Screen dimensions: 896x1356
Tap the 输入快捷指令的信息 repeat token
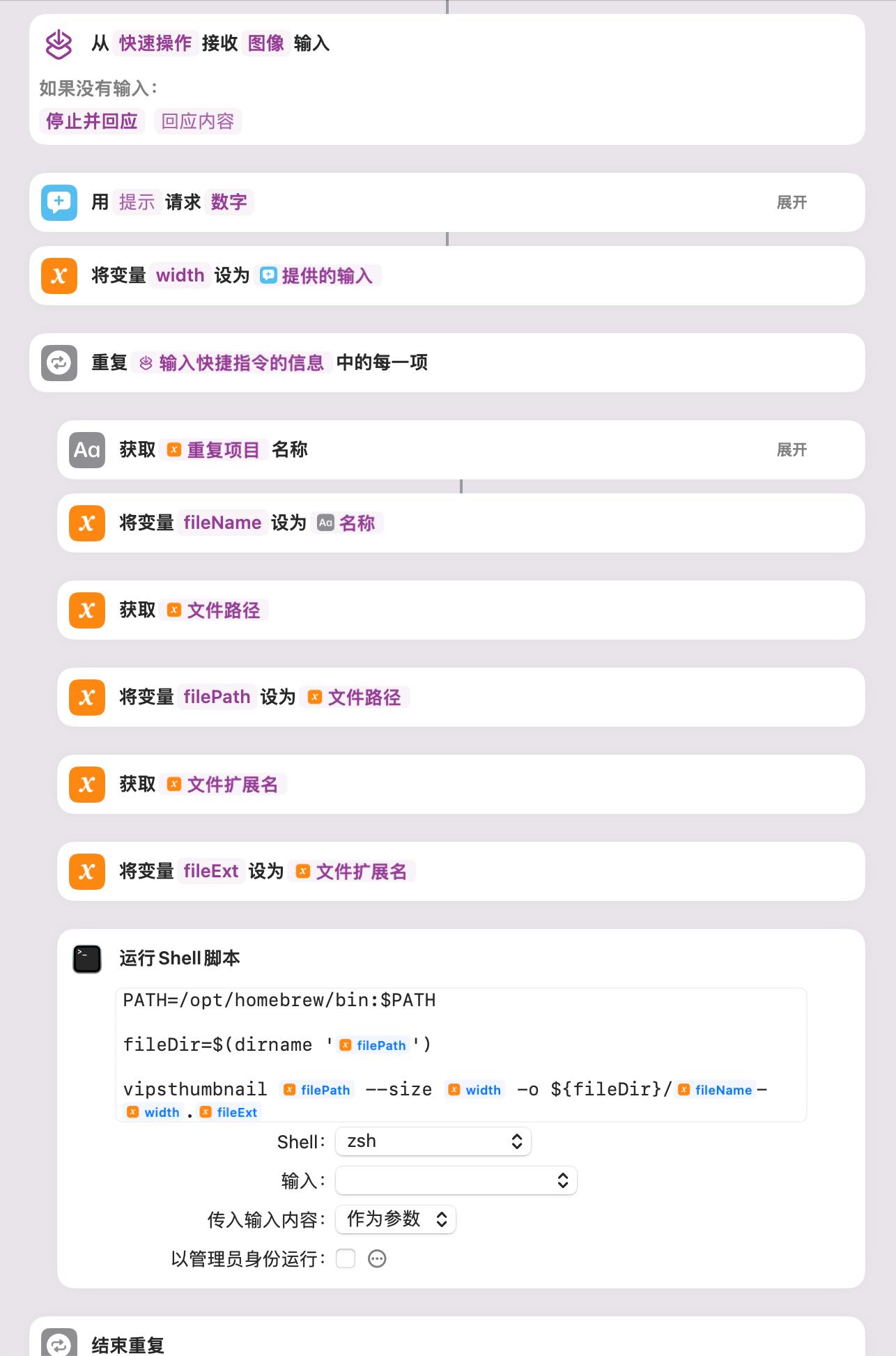pyautogui.click(x=233, y=362)
